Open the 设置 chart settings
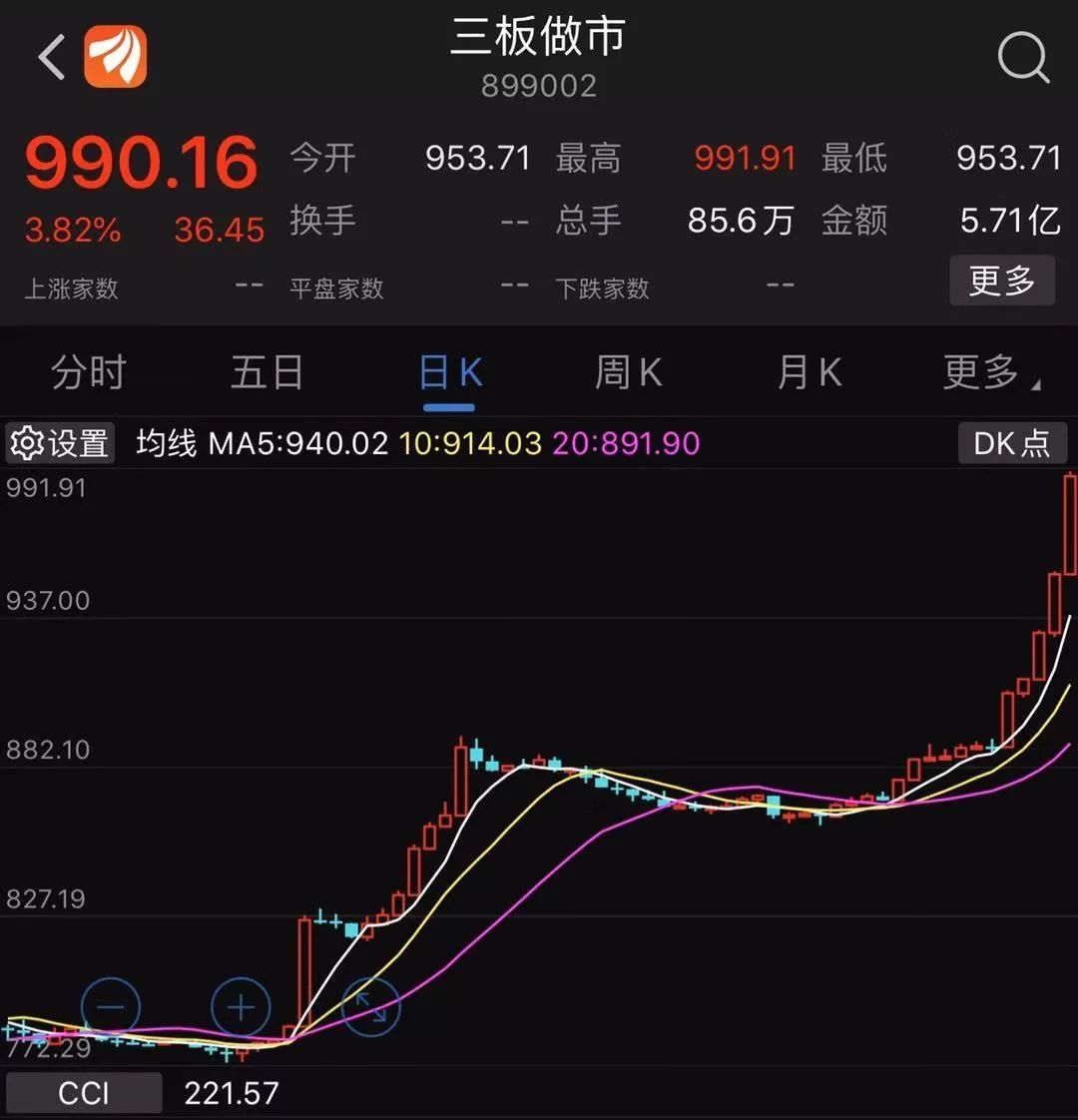 [x=60, y=443]
